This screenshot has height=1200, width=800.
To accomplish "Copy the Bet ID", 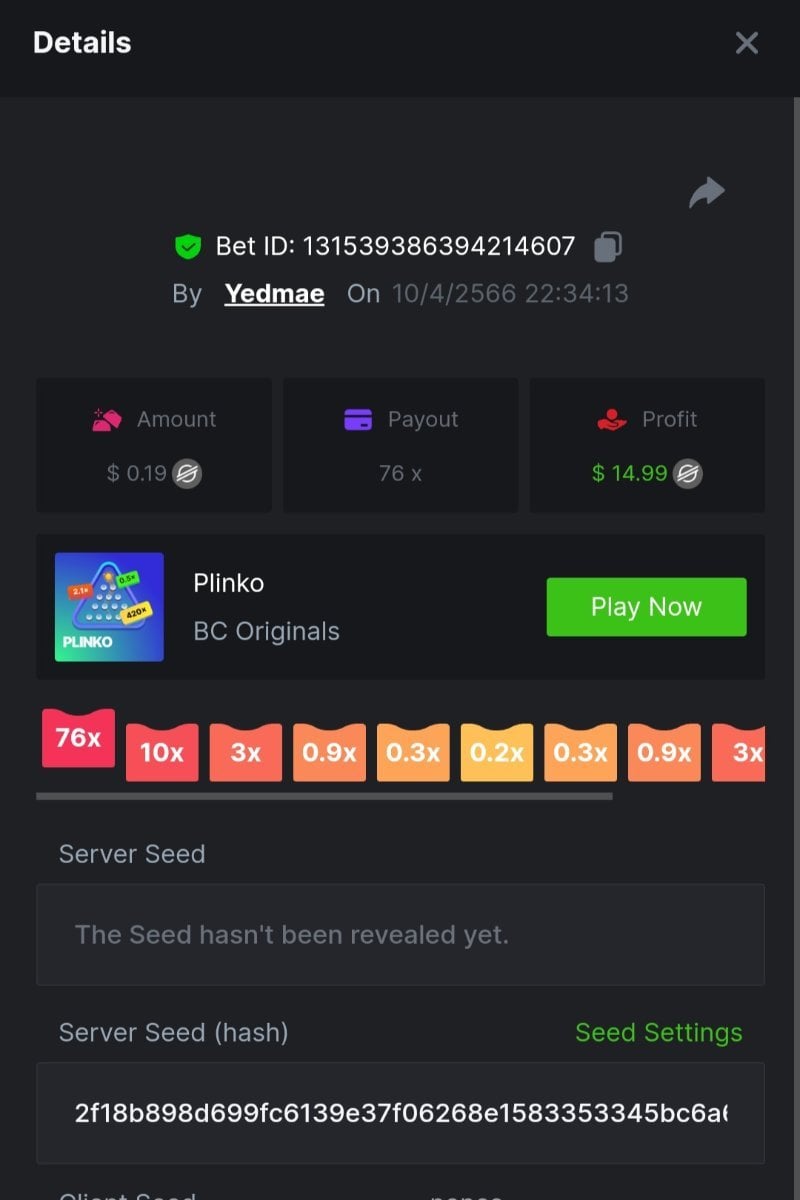I will [x=608, y=246].
